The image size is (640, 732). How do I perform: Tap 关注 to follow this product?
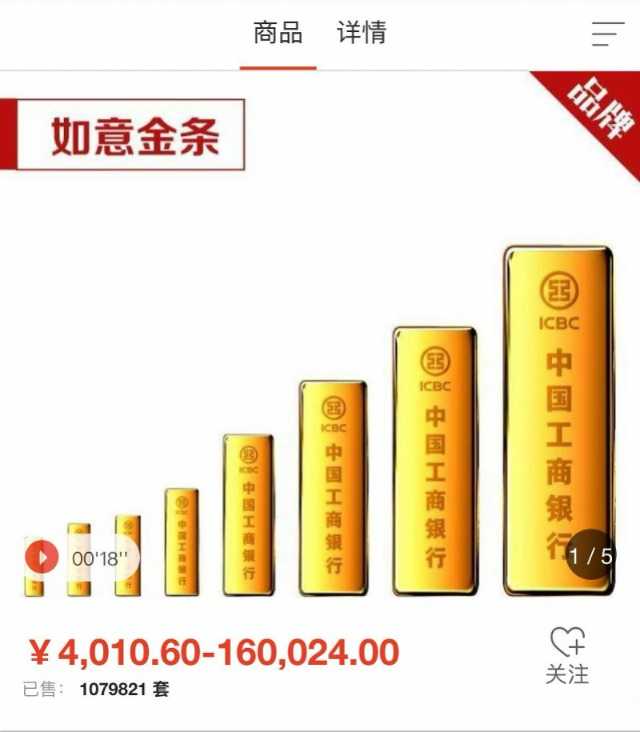coord(567,656)
